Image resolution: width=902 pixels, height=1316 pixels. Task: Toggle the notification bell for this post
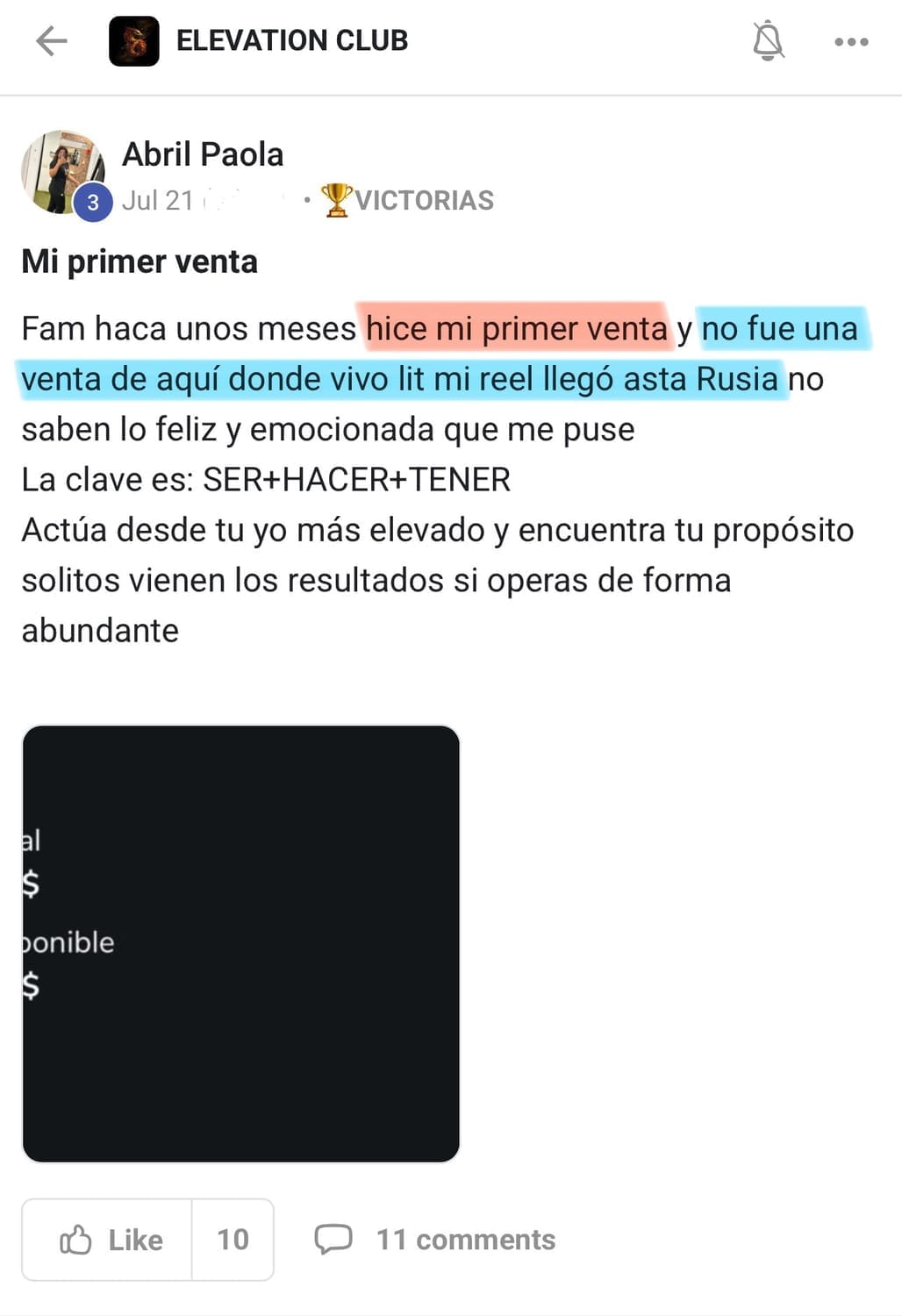(x=768, y=40)
